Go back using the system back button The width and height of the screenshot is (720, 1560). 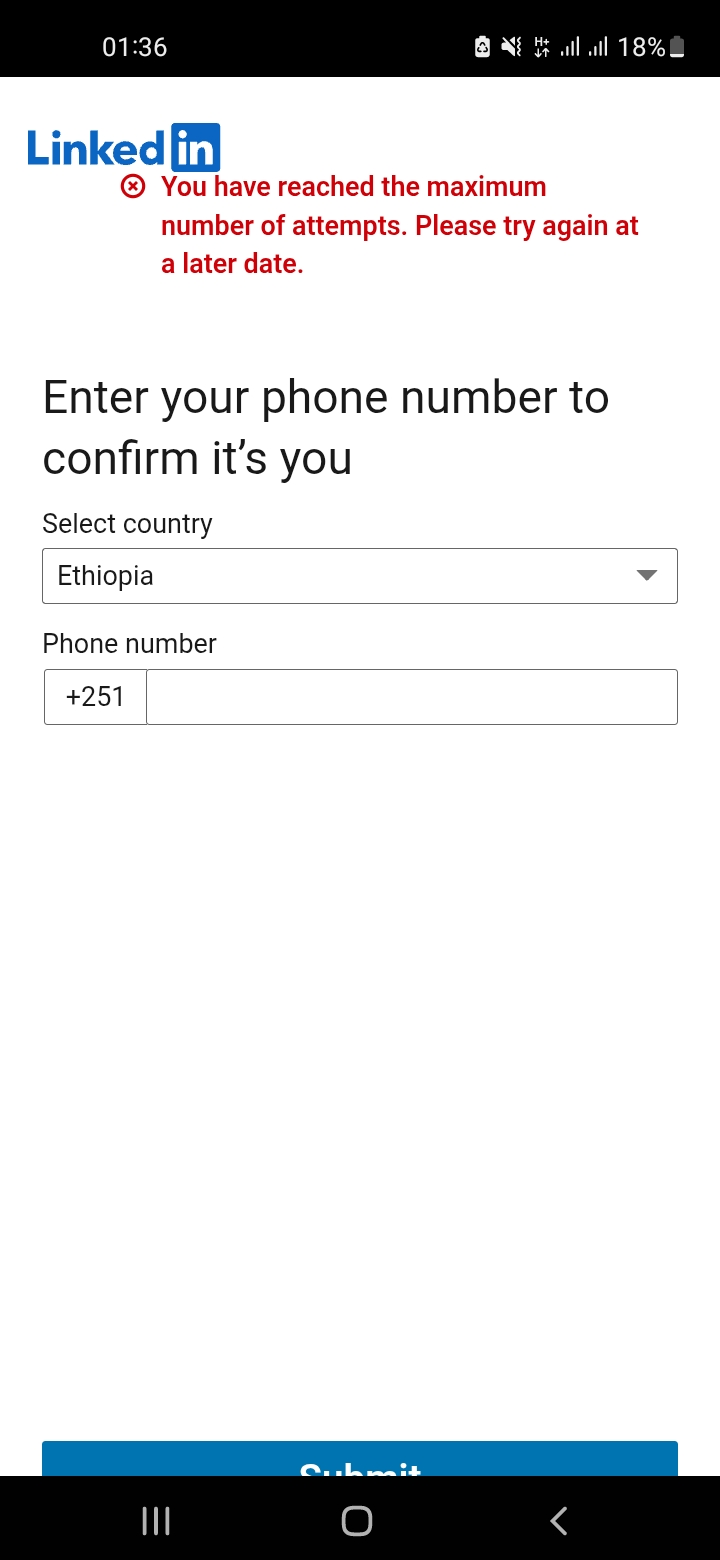tap(559, 1521)
